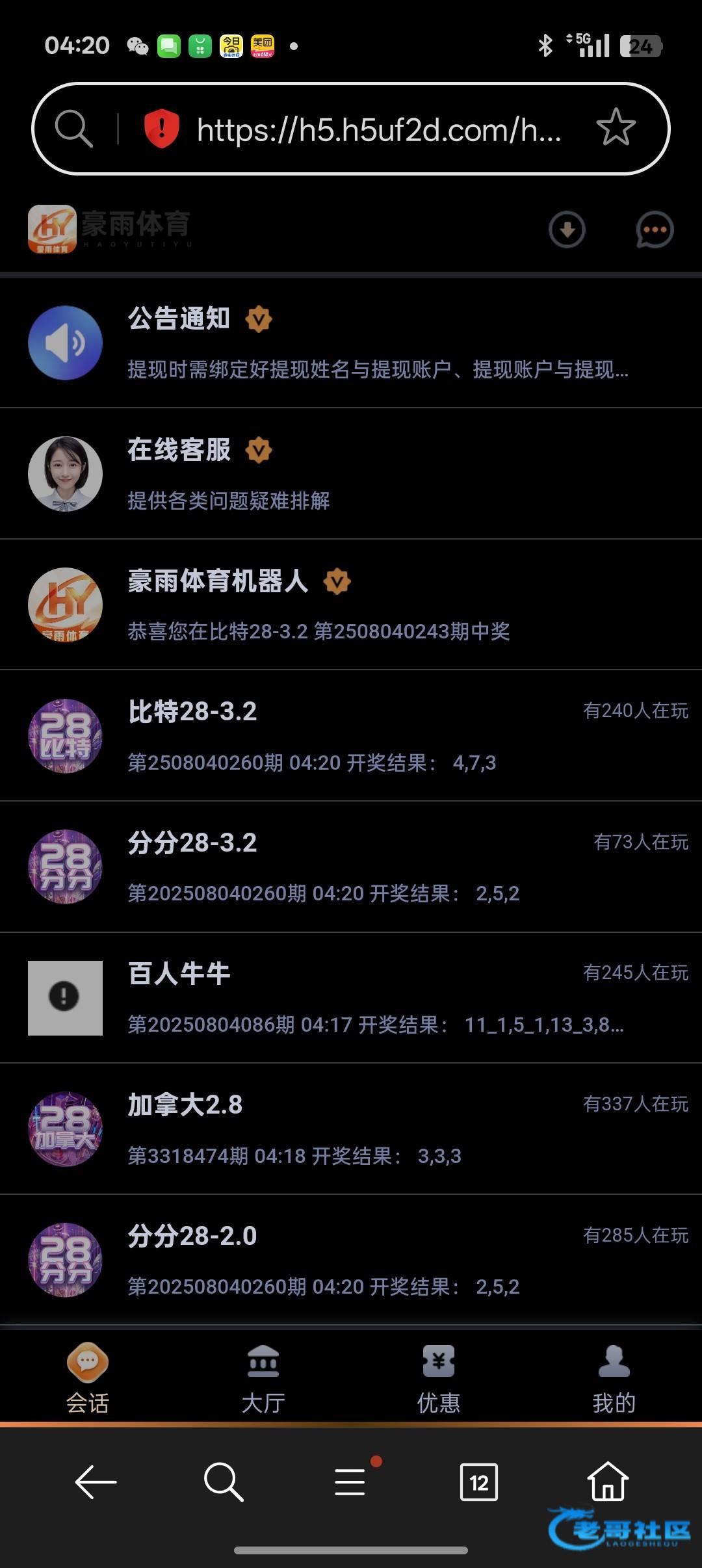702x1568 pixels.
Task: Open the browser menu with three lines
Action: pos(350,1482)
